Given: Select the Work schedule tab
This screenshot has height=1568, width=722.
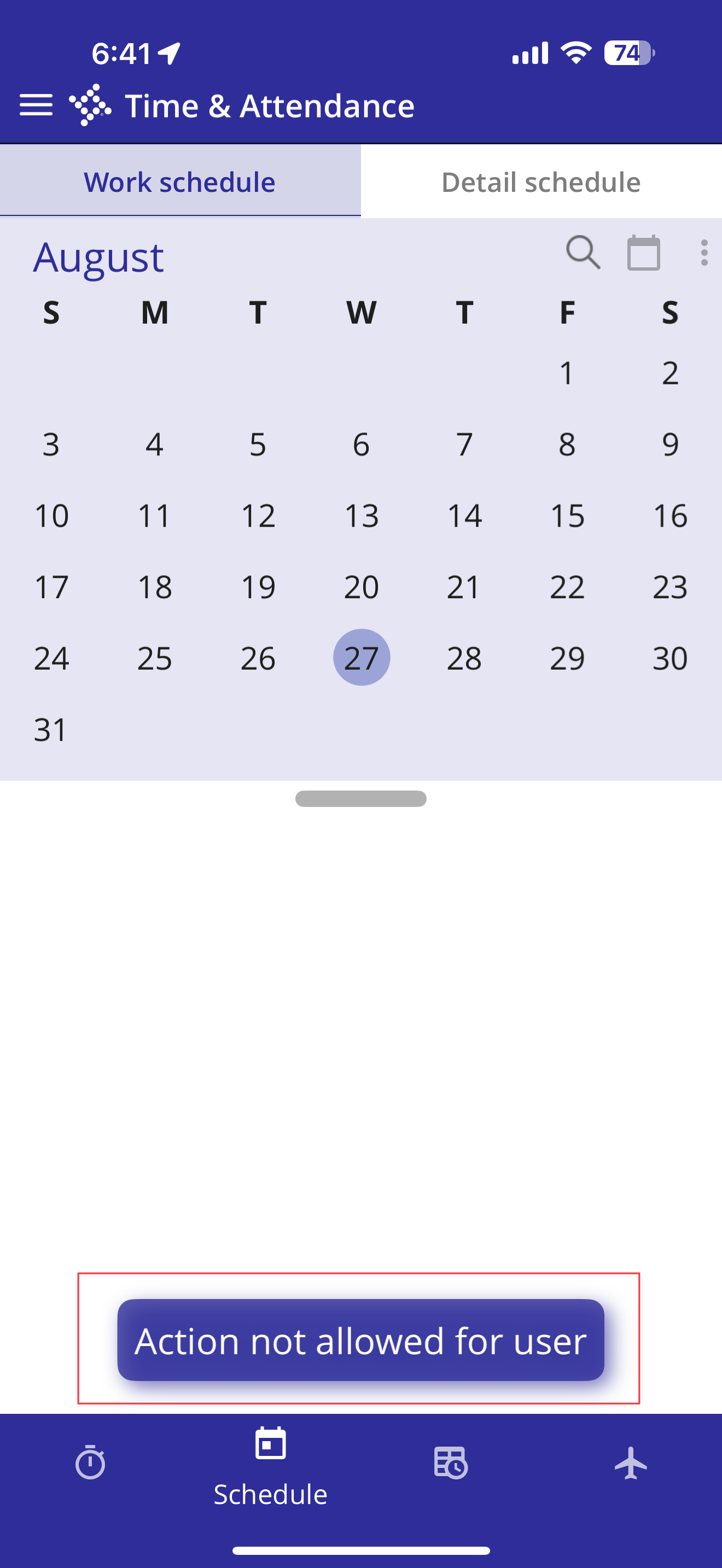Looking at the screenshot, I should [179, 182].
